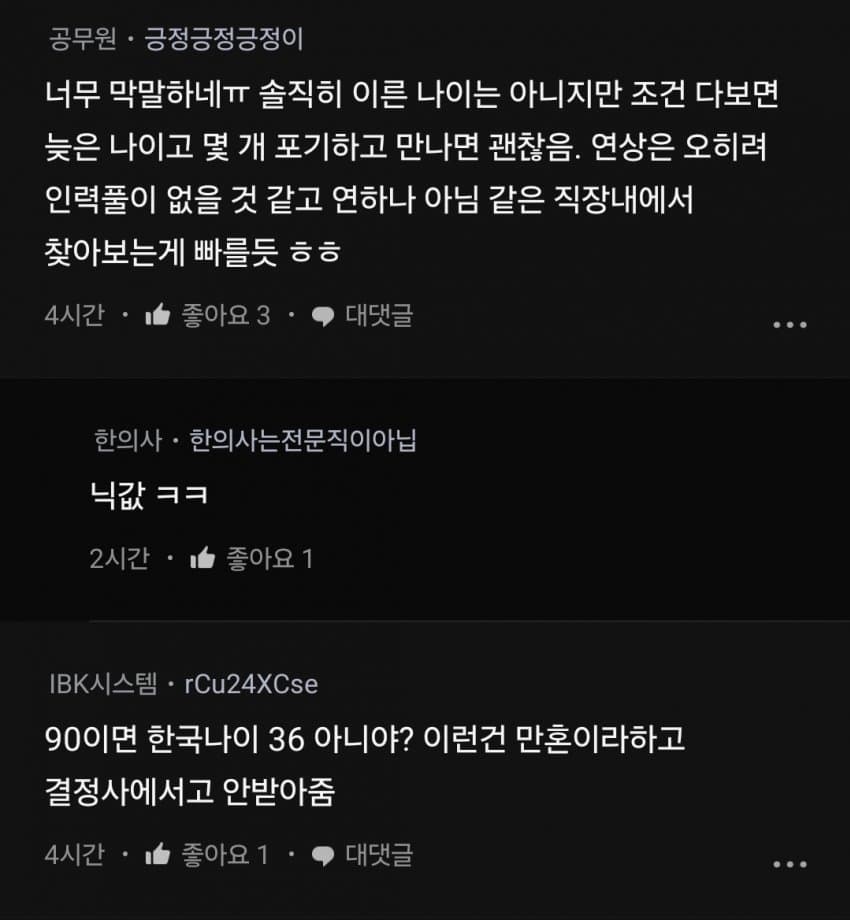Click the speech bubble icon beside bottom 대댓글 label

[322, 856]
